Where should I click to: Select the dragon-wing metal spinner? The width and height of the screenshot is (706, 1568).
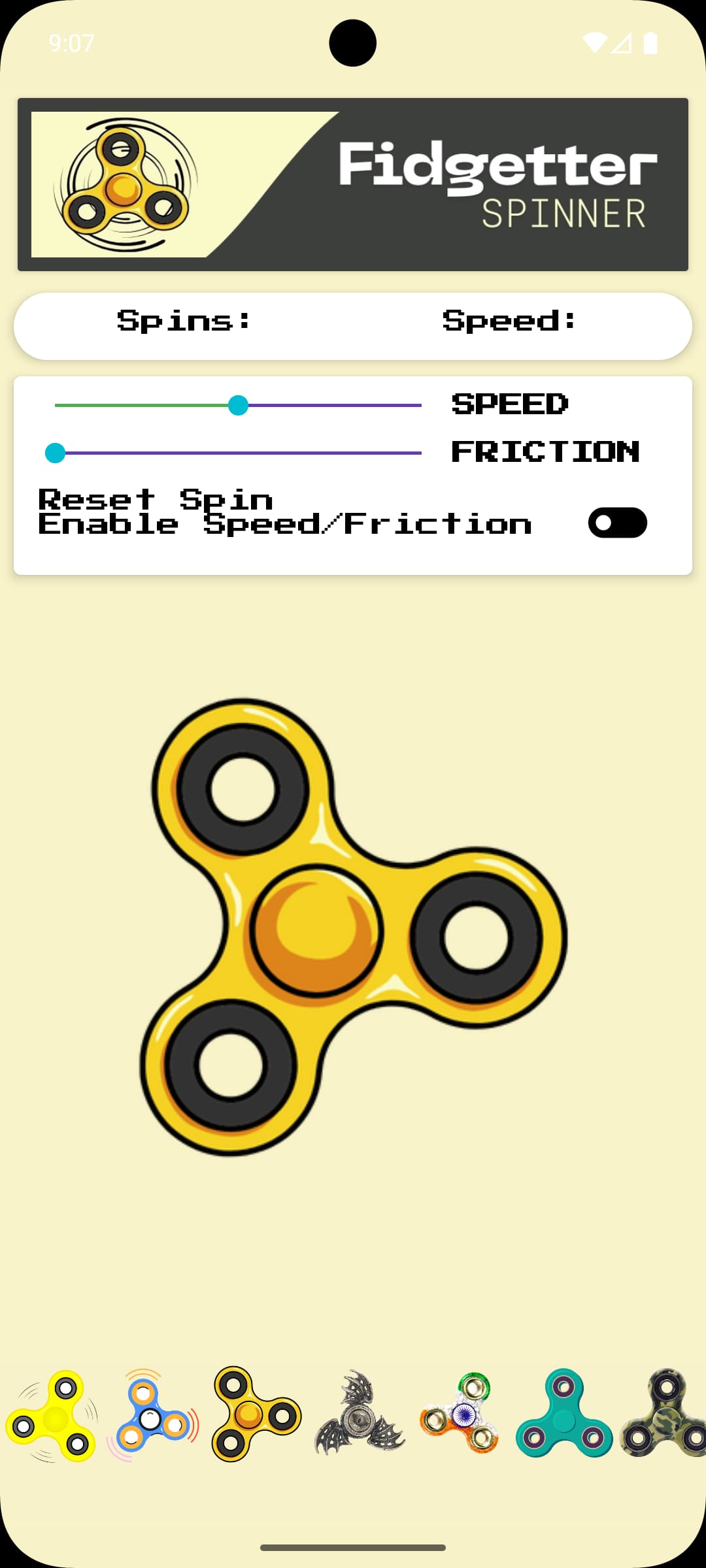pyautogui.click(x=359, y=1414)
